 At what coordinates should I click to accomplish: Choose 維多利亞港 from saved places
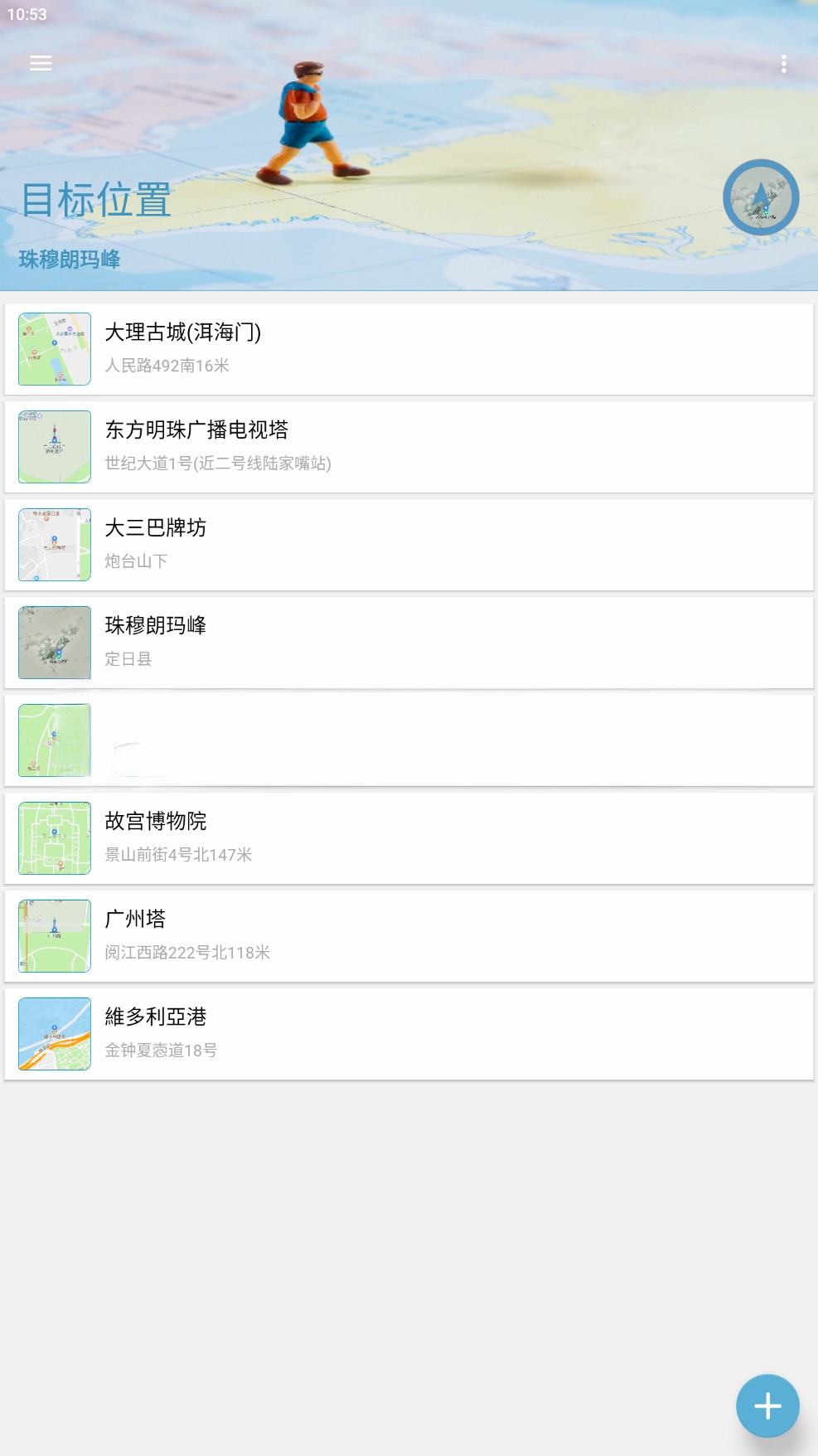(409, 1034)
